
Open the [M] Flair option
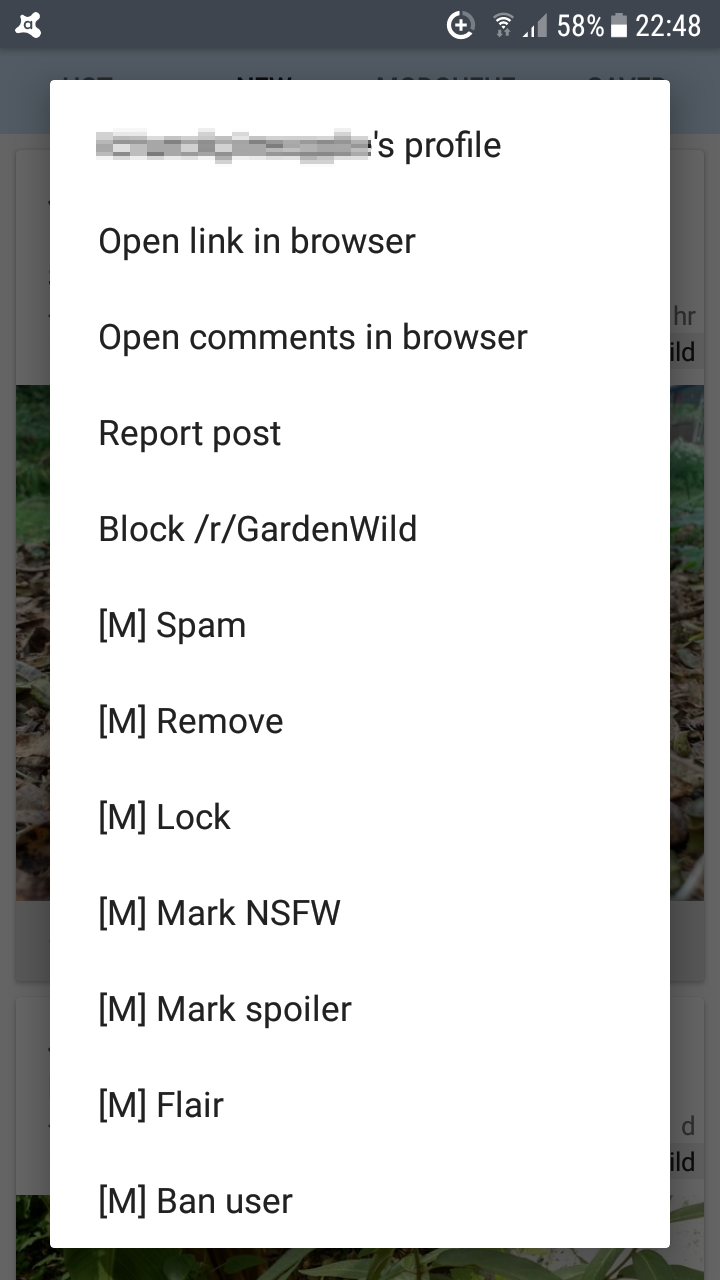click(x=360, y=1105)
